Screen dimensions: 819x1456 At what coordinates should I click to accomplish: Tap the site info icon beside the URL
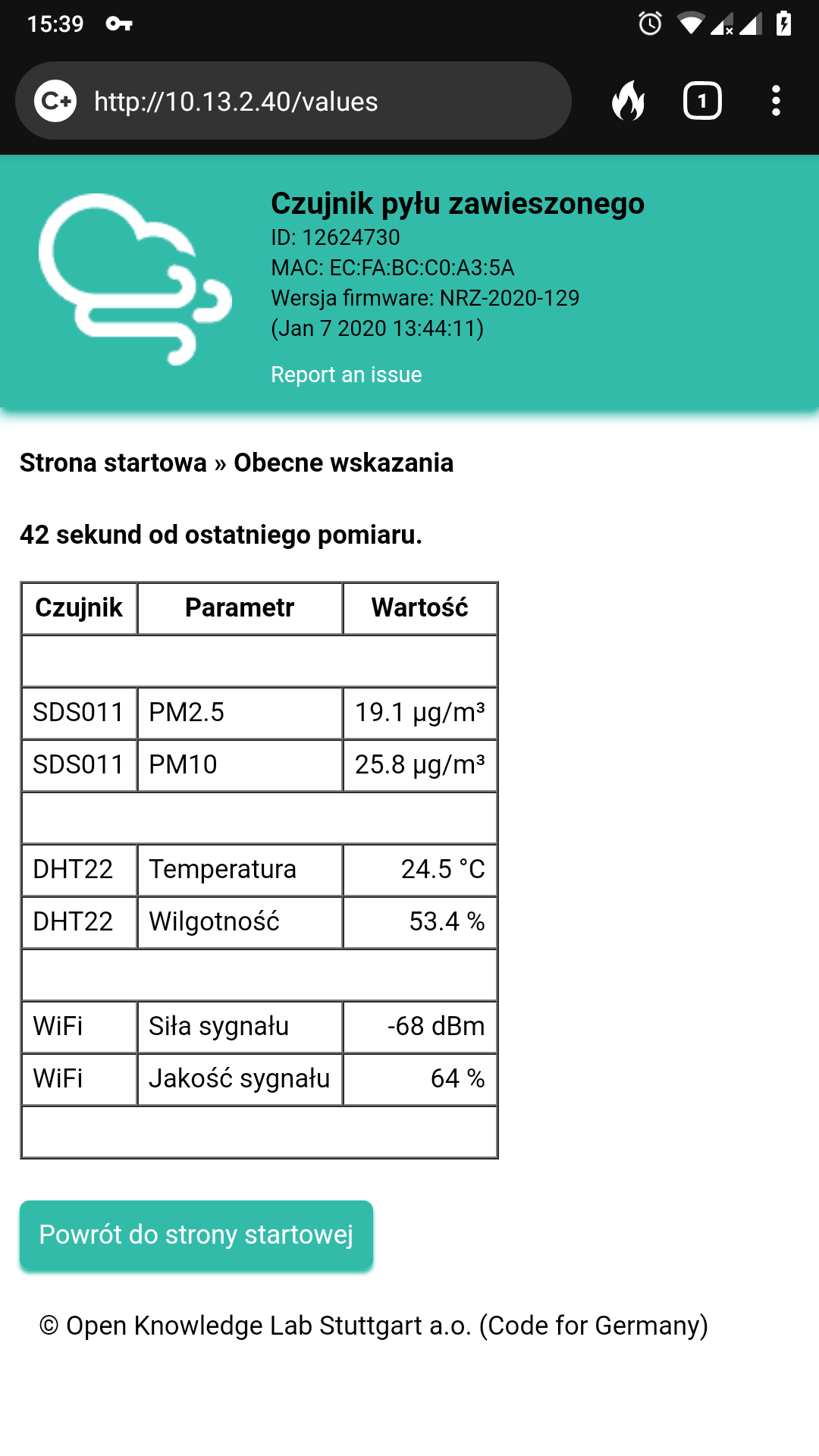click(55, 101)
